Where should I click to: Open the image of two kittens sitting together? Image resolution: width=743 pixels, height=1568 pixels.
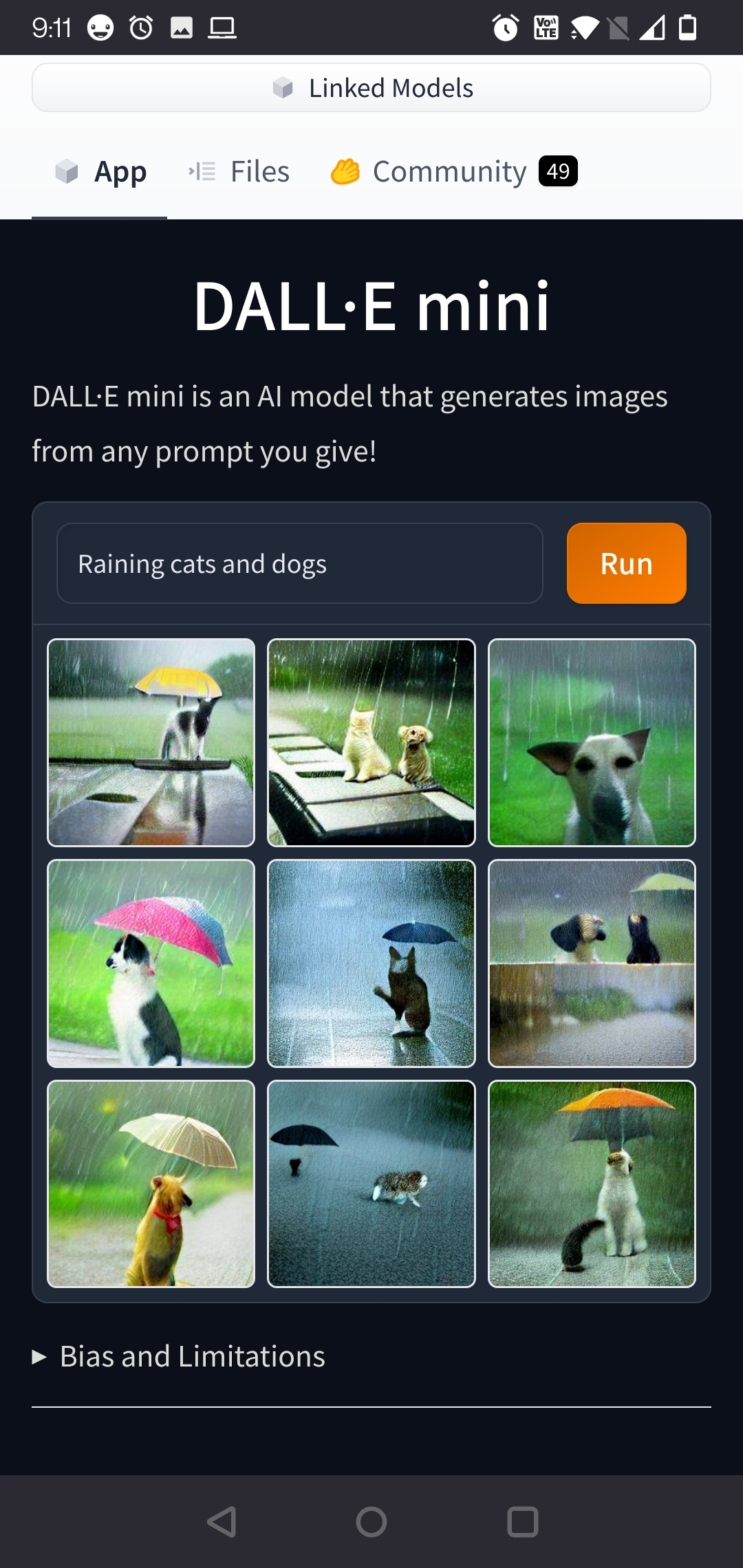[x=371, y=743]
